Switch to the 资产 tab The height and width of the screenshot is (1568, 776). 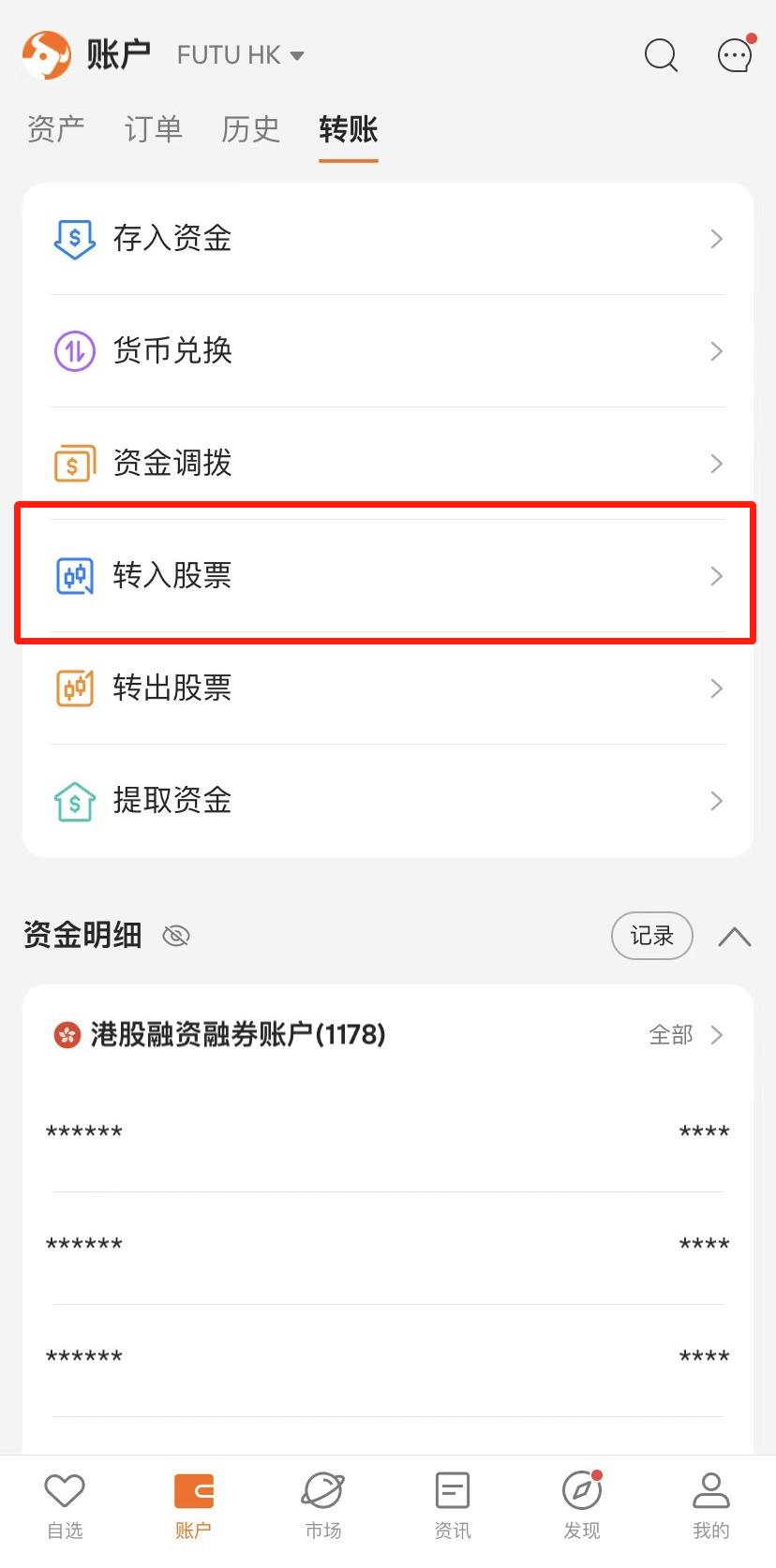pos(55,129)
